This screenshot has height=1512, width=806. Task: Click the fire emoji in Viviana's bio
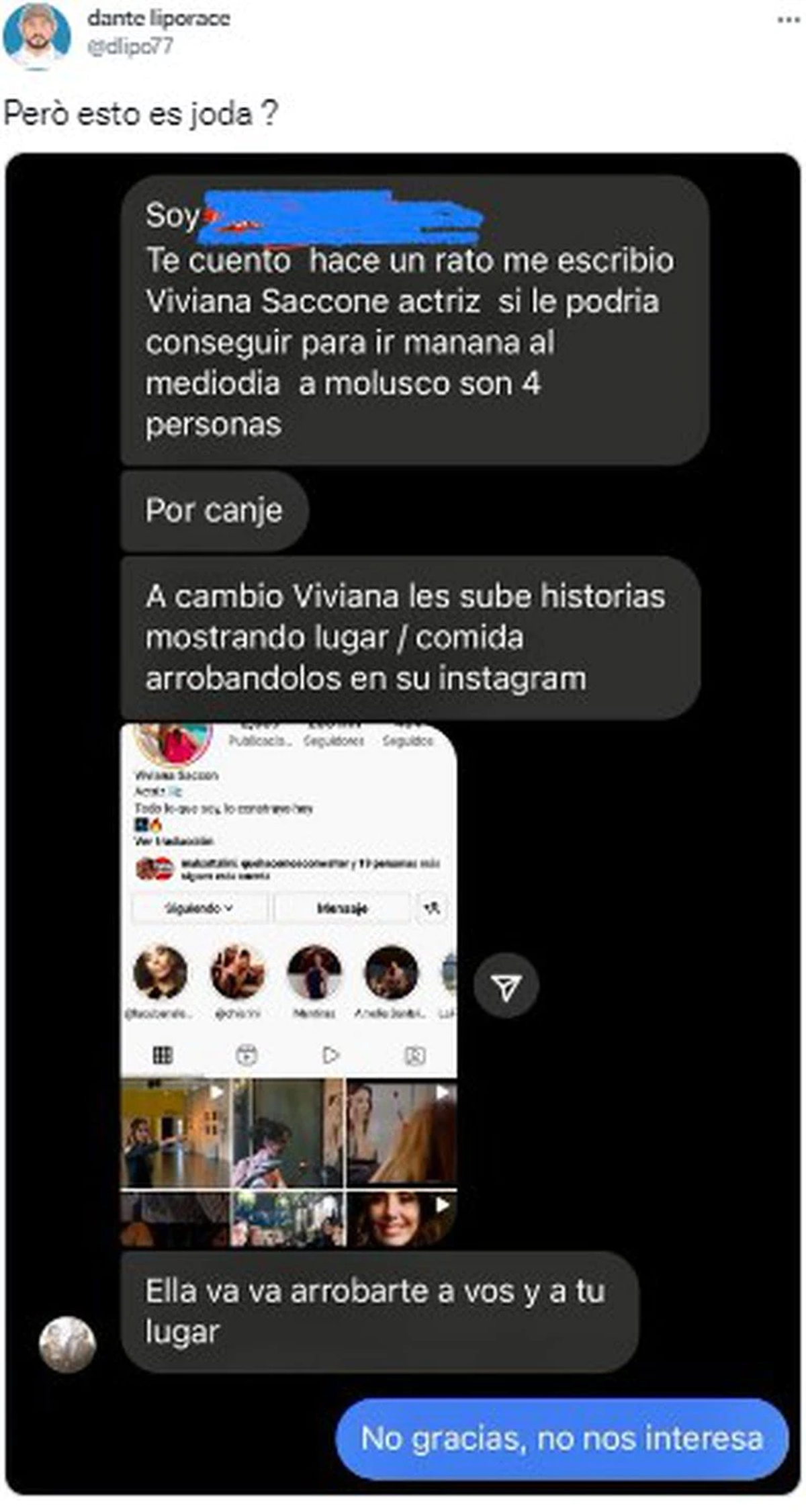156,825
